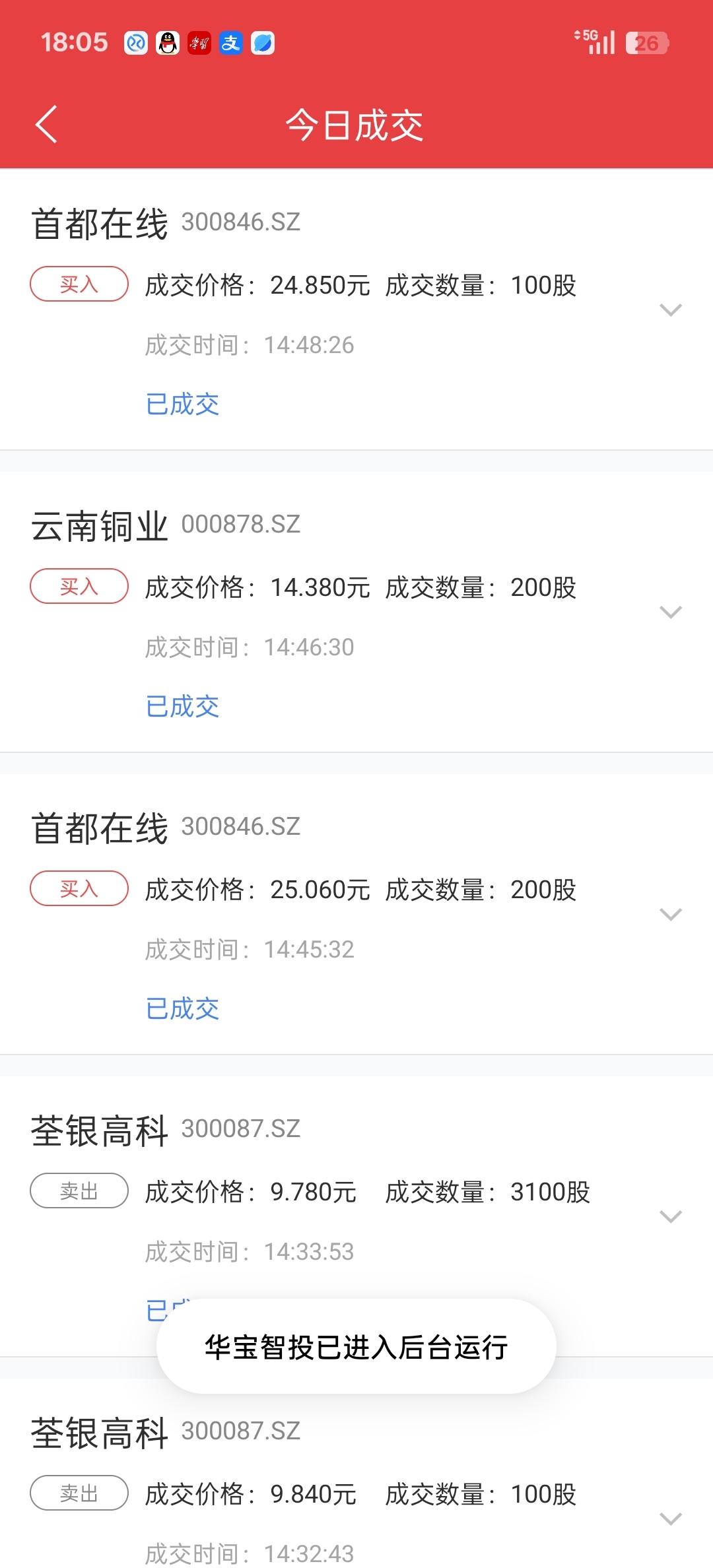
Task: Expand the 首都在线 trade at 14:48:26
Action: pyautogui.click(x=671, y=310)
